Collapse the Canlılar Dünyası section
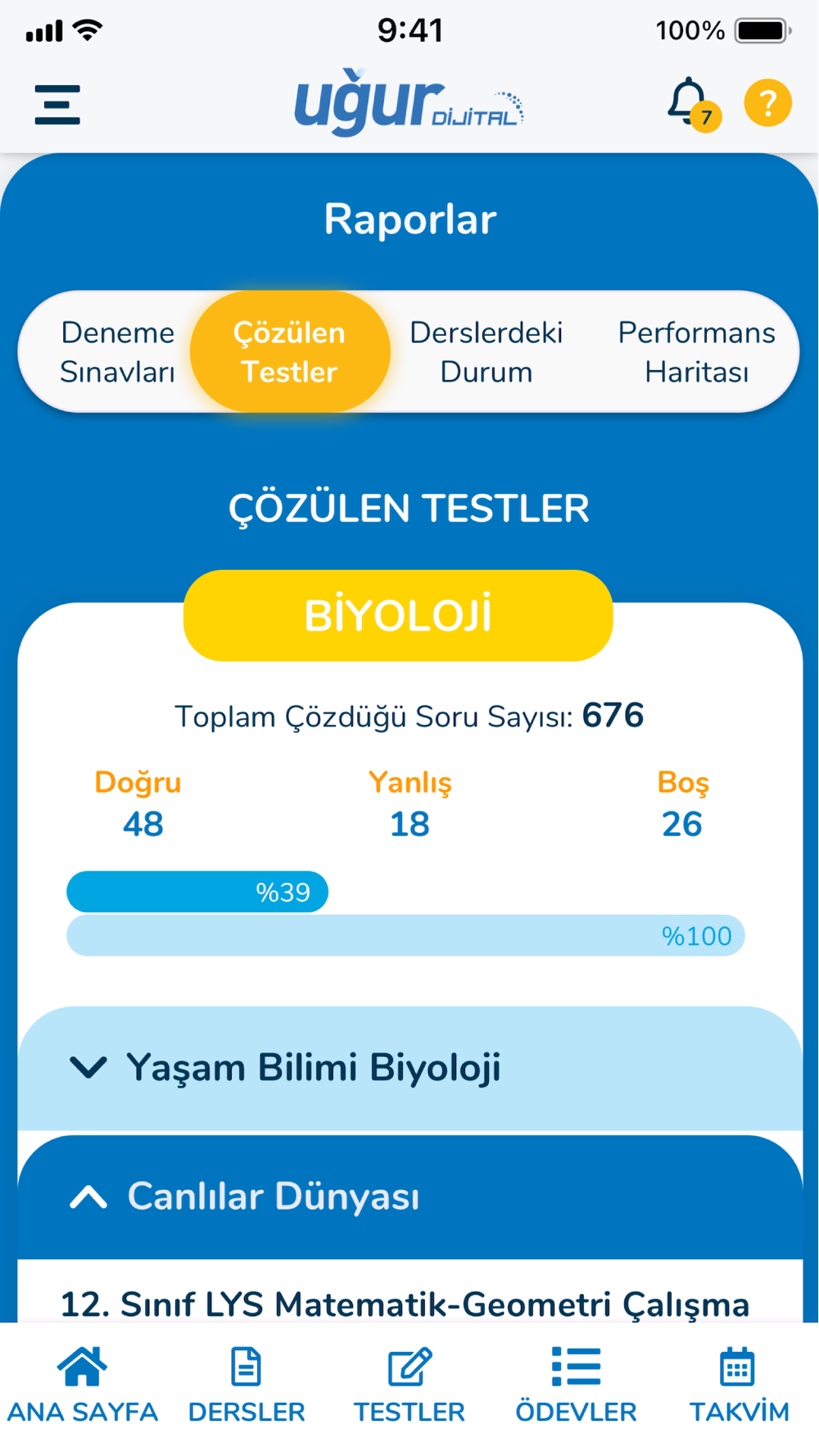 tap(409, 1197)
